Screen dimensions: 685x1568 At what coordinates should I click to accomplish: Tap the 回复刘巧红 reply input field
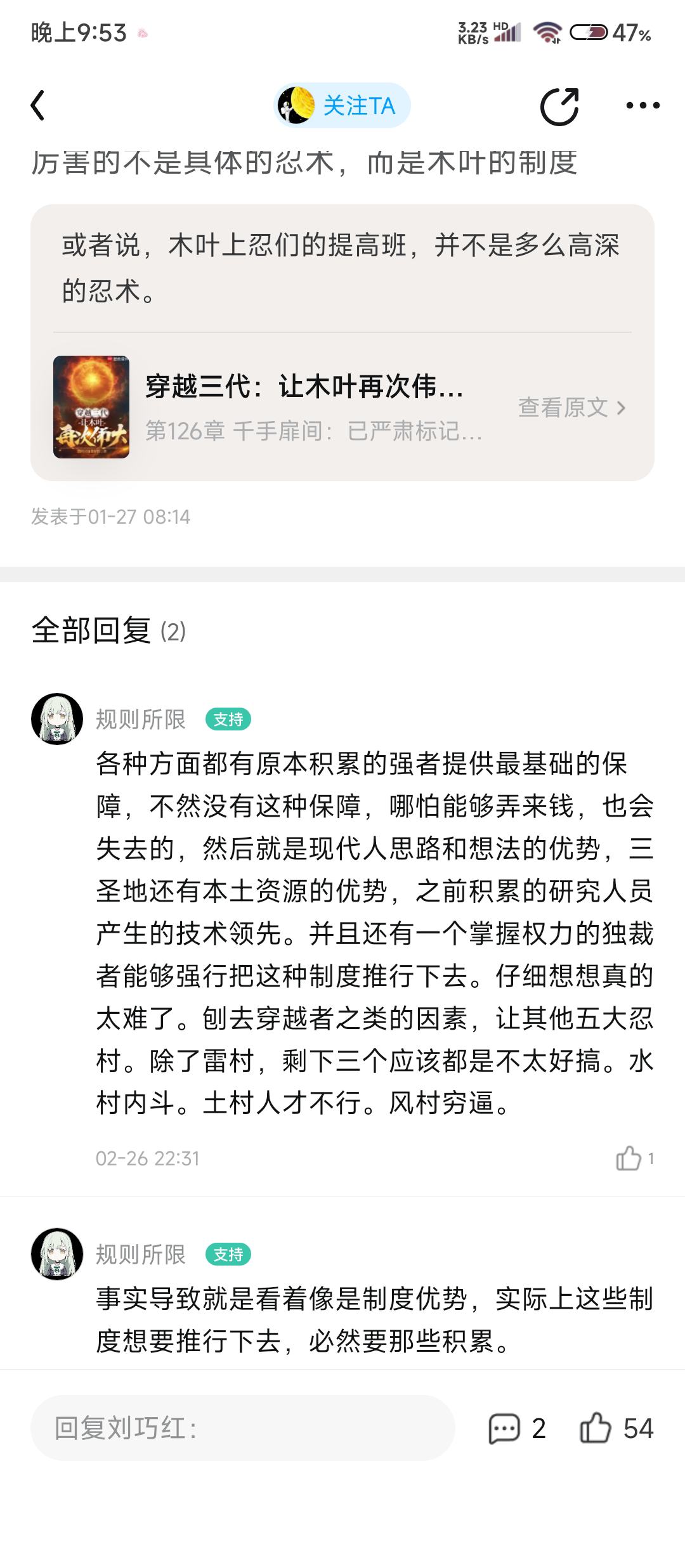click(x=242, y=1429)
